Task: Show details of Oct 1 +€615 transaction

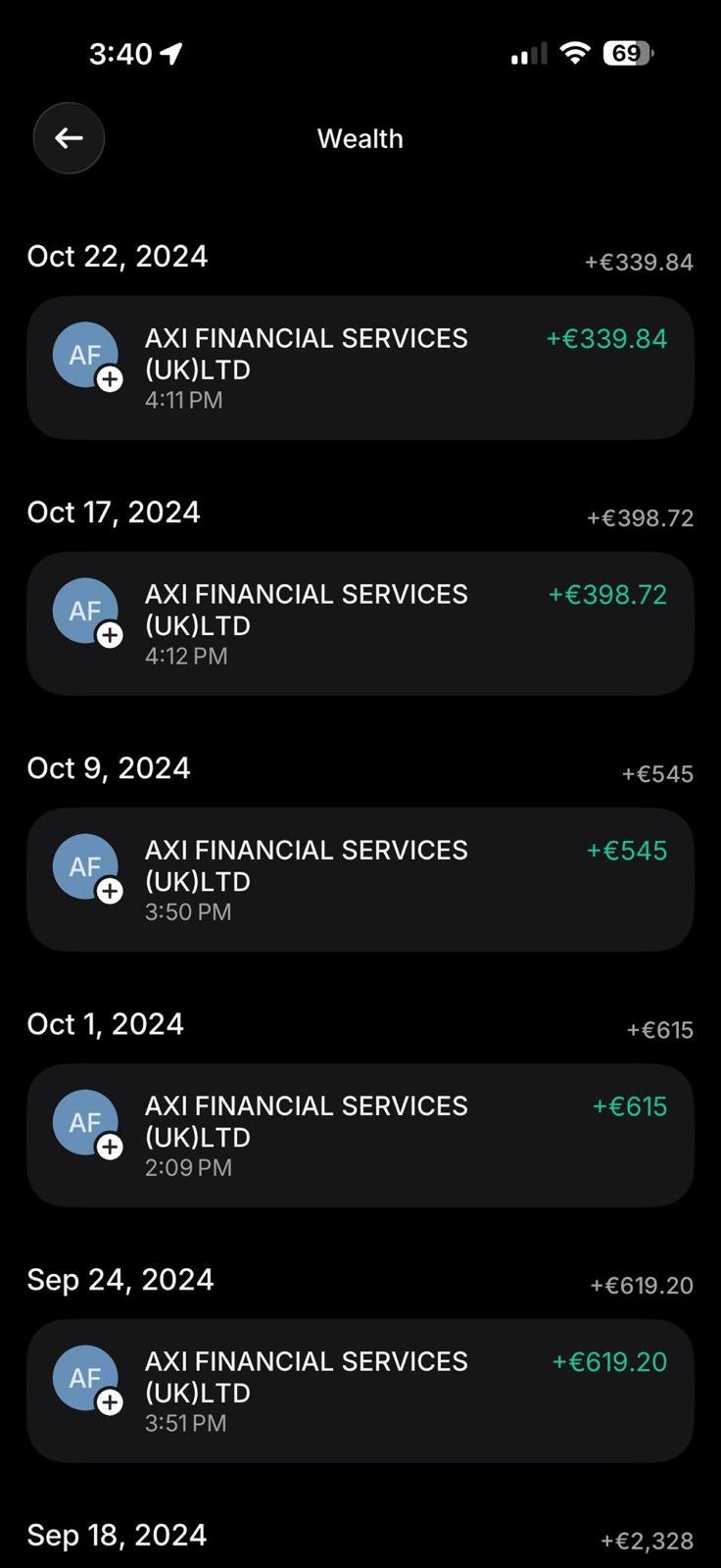Action: (360, 1135)
